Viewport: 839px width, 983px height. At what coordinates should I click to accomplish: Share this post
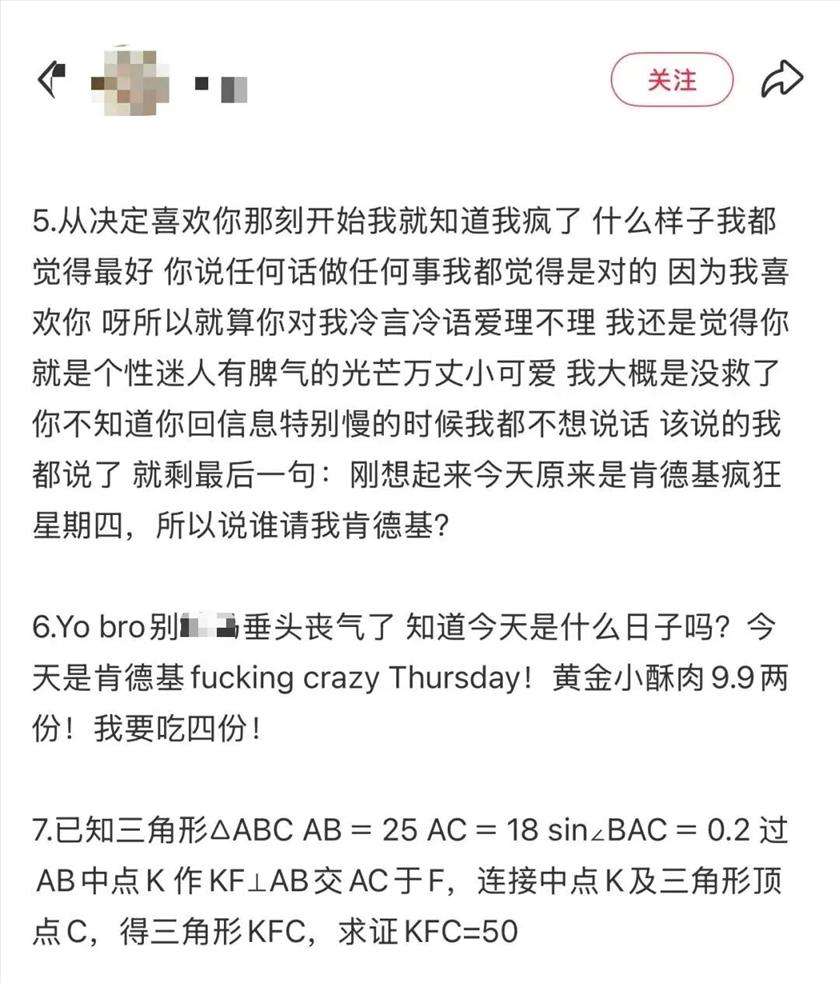pos(781,80)
